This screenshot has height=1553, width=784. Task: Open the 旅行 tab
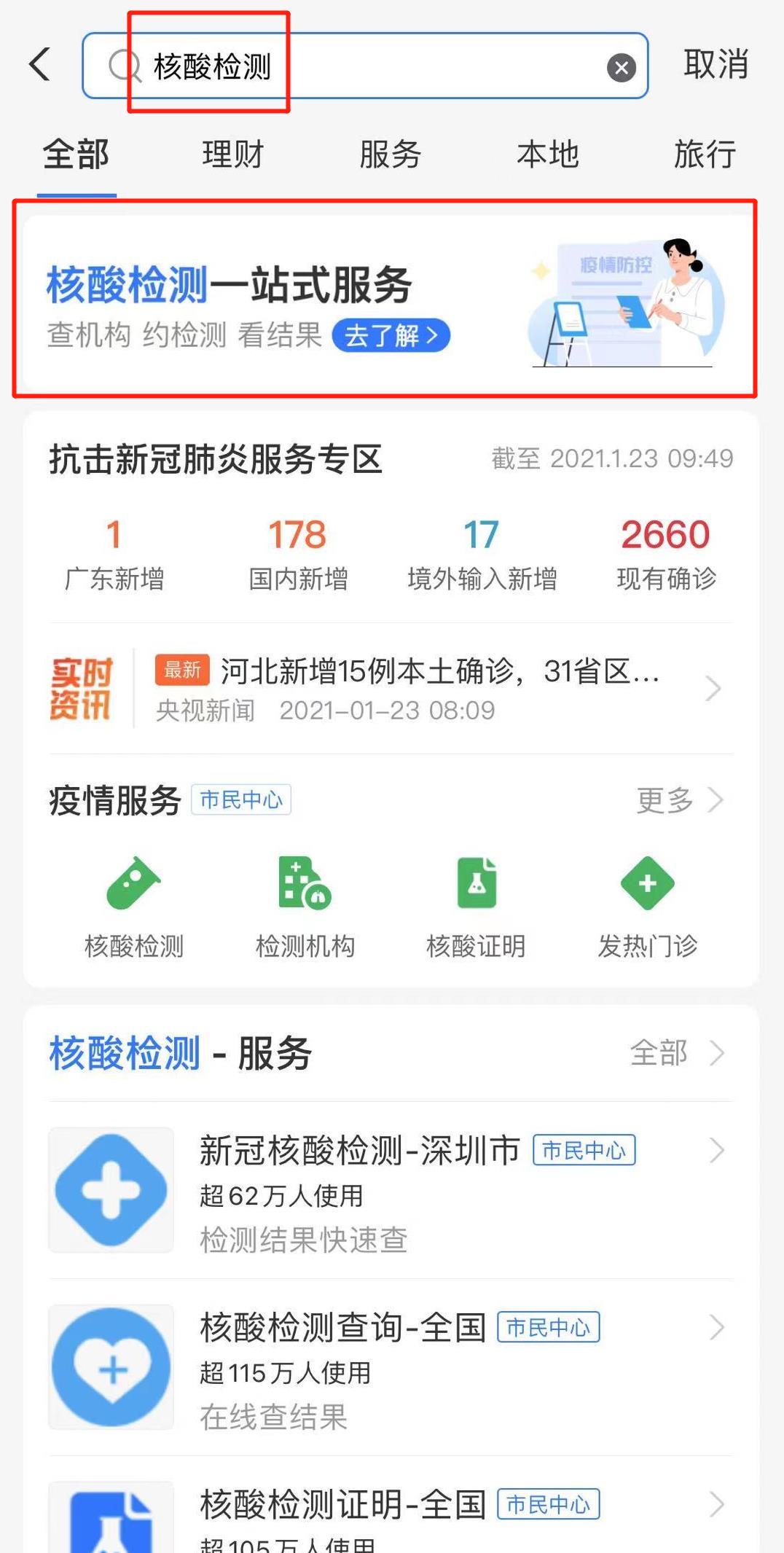[704, 154]
